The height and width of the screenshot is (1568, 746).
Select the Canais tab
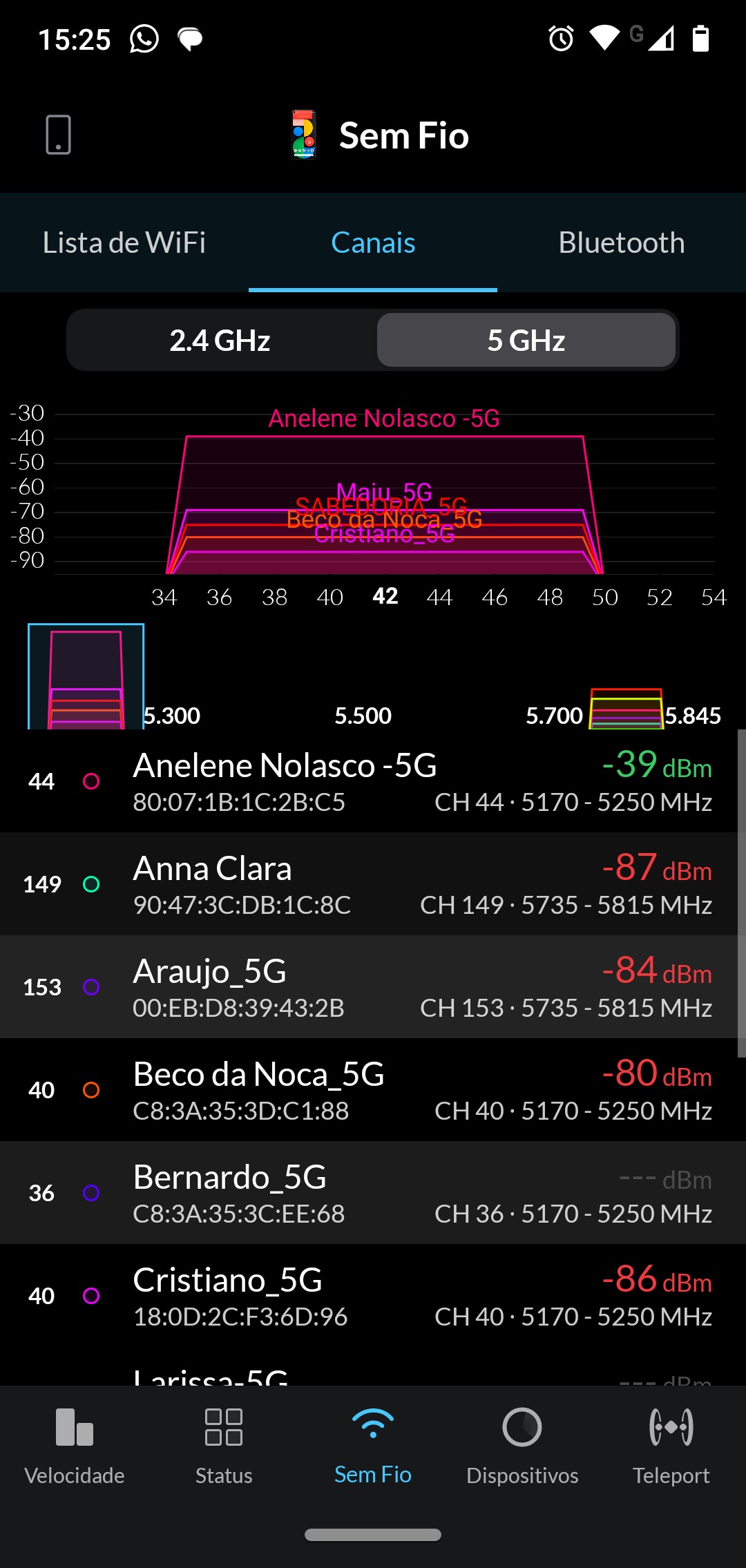373,242
